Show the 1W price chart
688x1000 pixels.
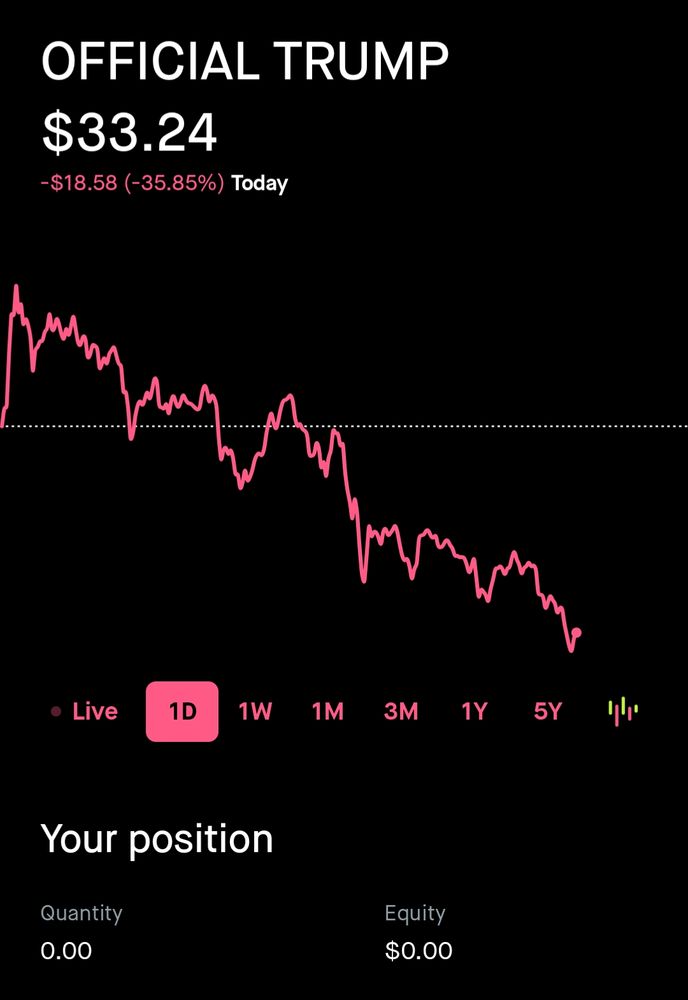[x=255, y=712]
